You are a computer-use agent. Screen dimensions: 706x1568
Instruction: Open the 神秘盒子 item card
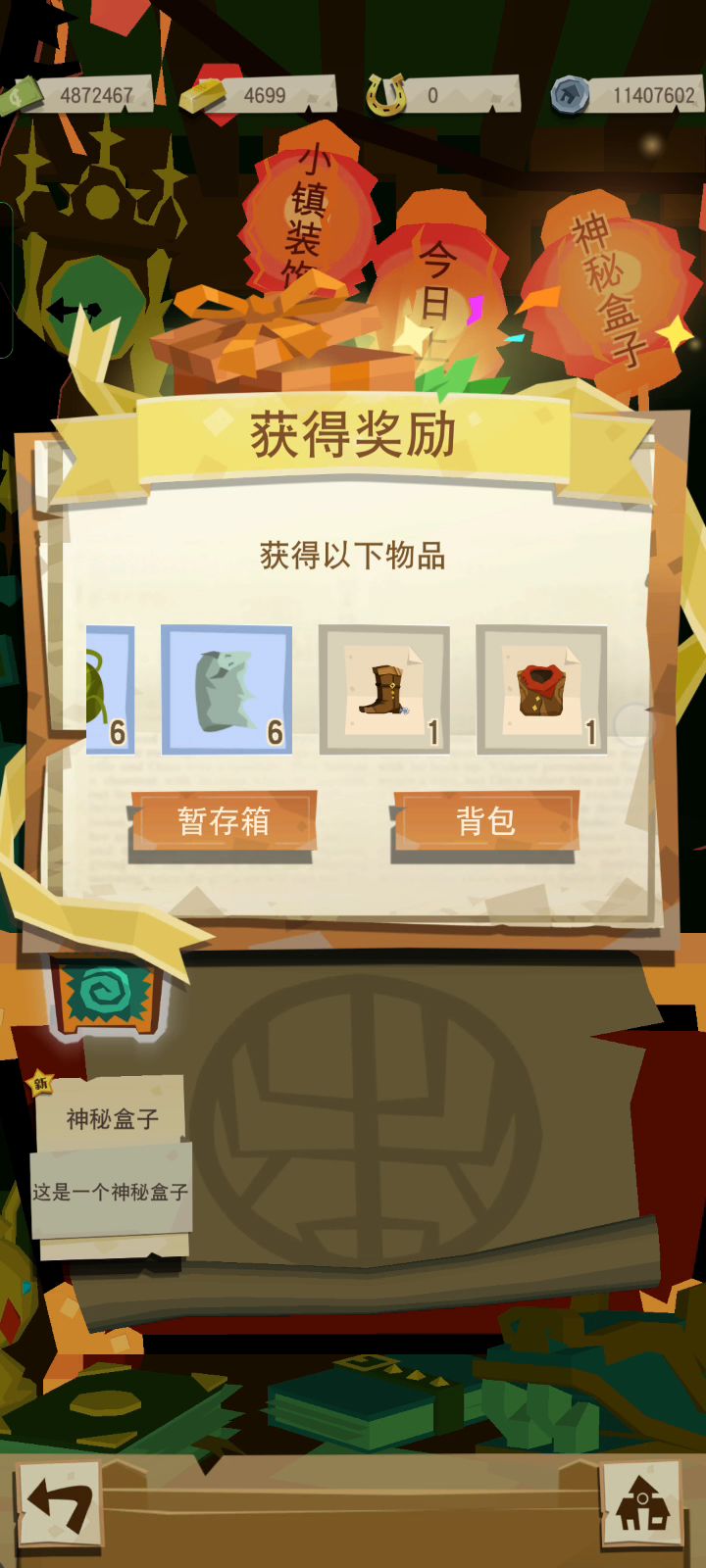(111, 1156)
